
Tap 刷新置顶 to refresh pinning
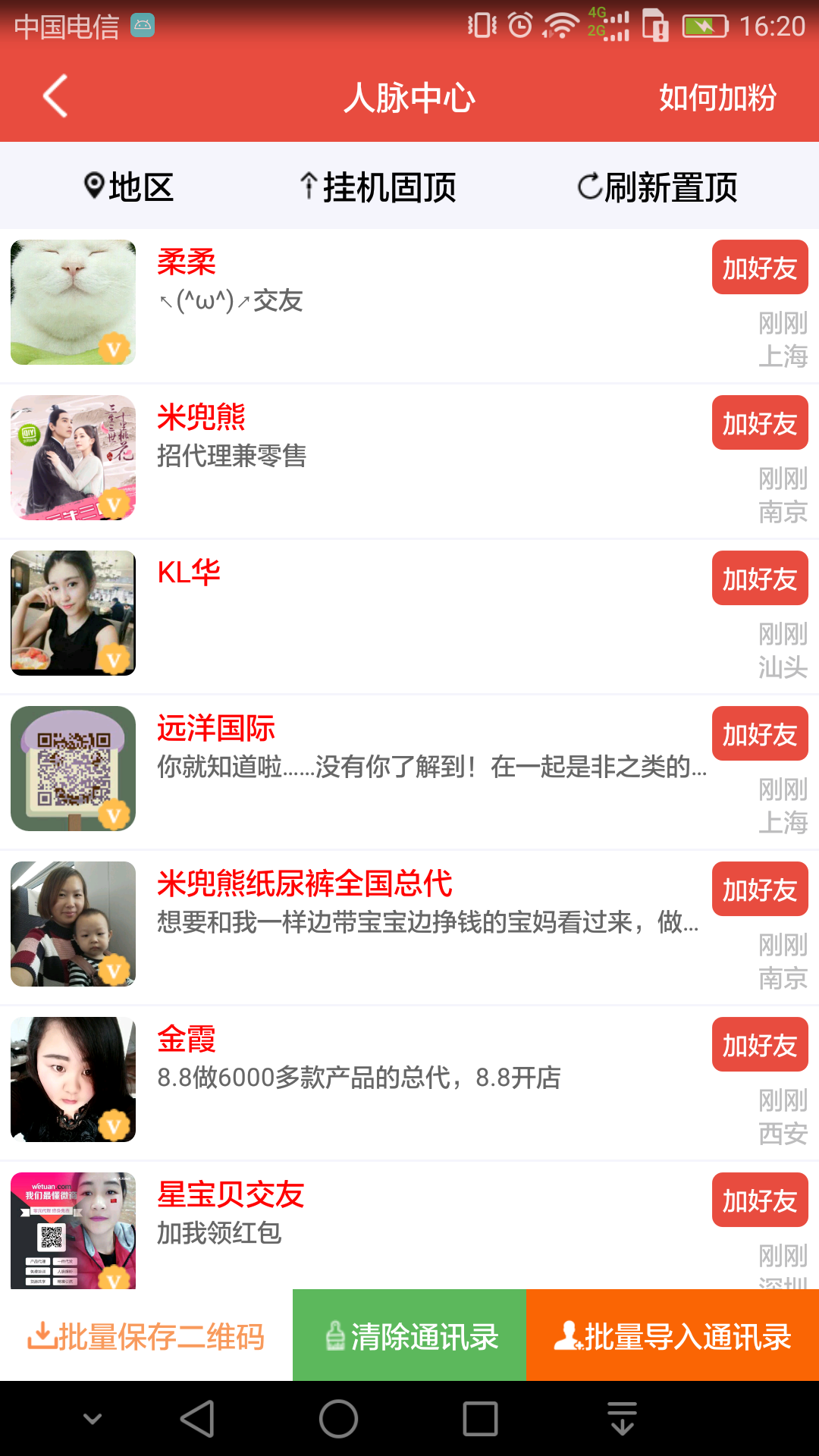(657, 187)
